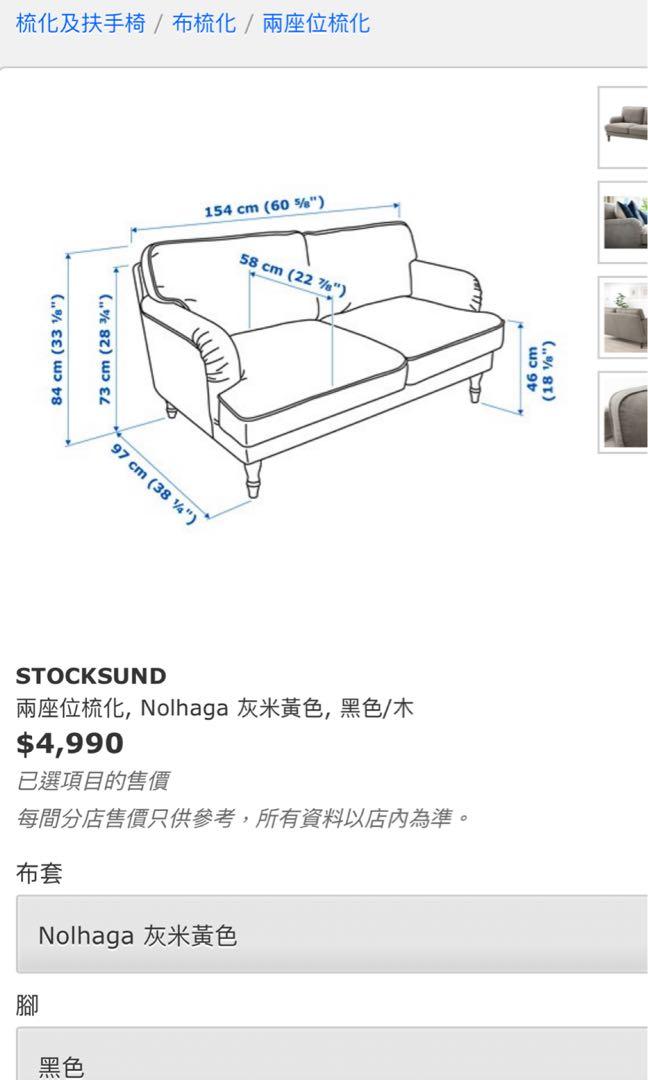Open the 兩座位梳化 breadcrumb link
Screen dimensions: 648x1080
(316, 23)
